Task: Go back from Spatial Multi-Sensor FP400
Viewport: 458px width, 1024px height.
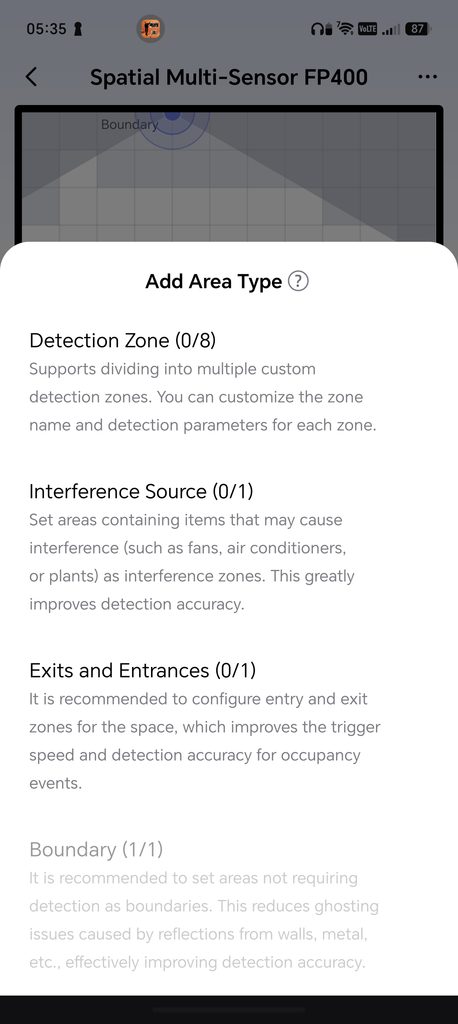Action: click(x=31, y=77)
